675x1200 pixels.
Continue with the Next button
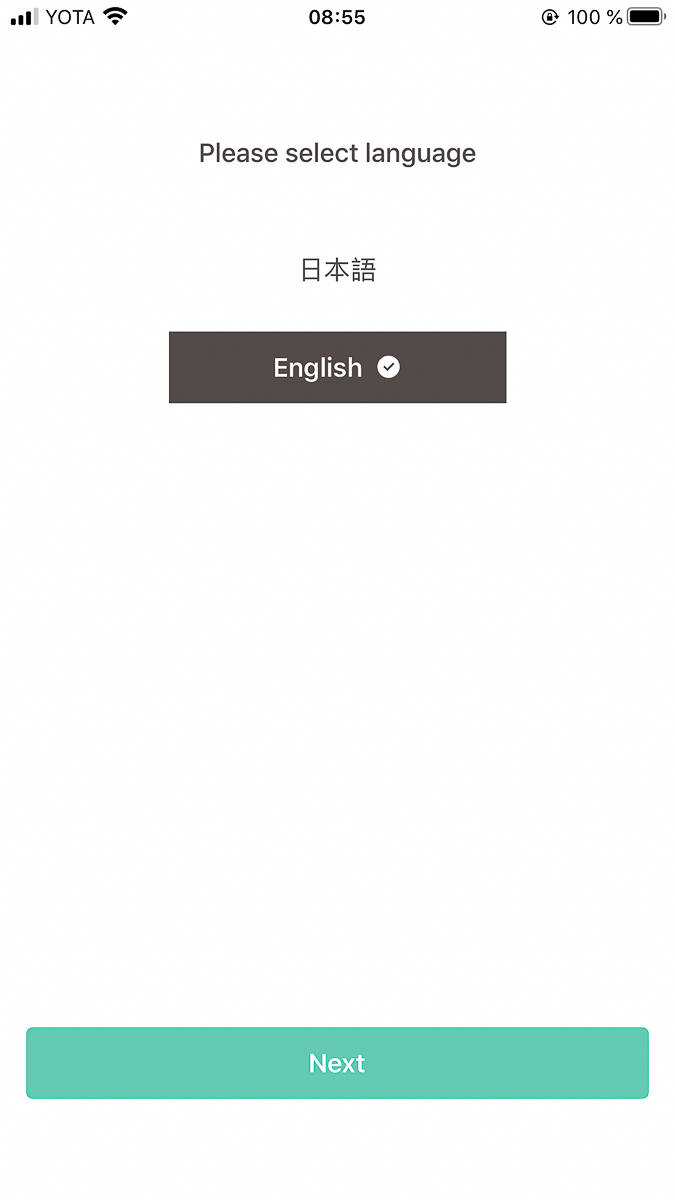pyautogui.click(x=337, y=1063)
